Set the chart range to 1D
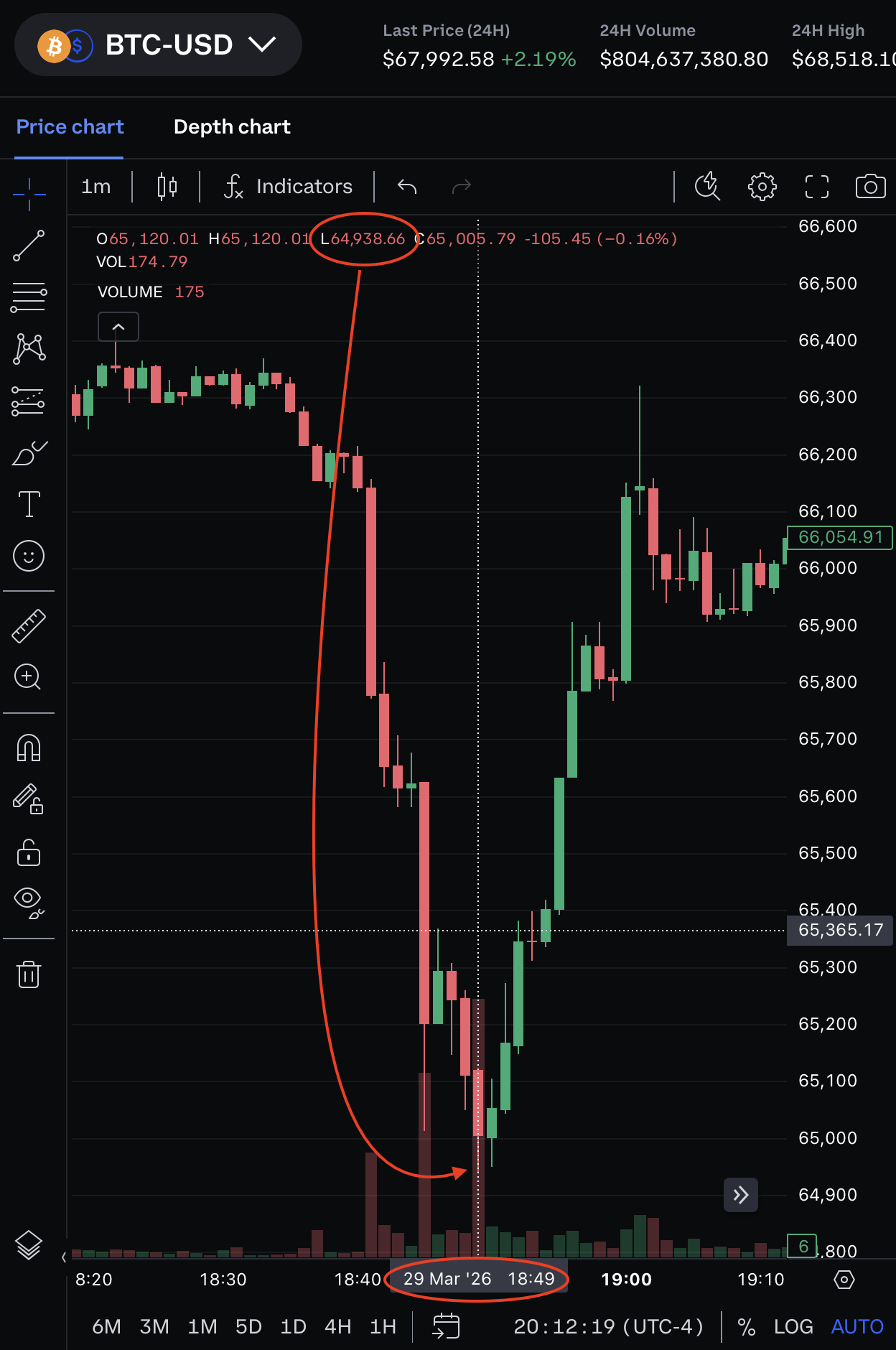 [293, 1326]
